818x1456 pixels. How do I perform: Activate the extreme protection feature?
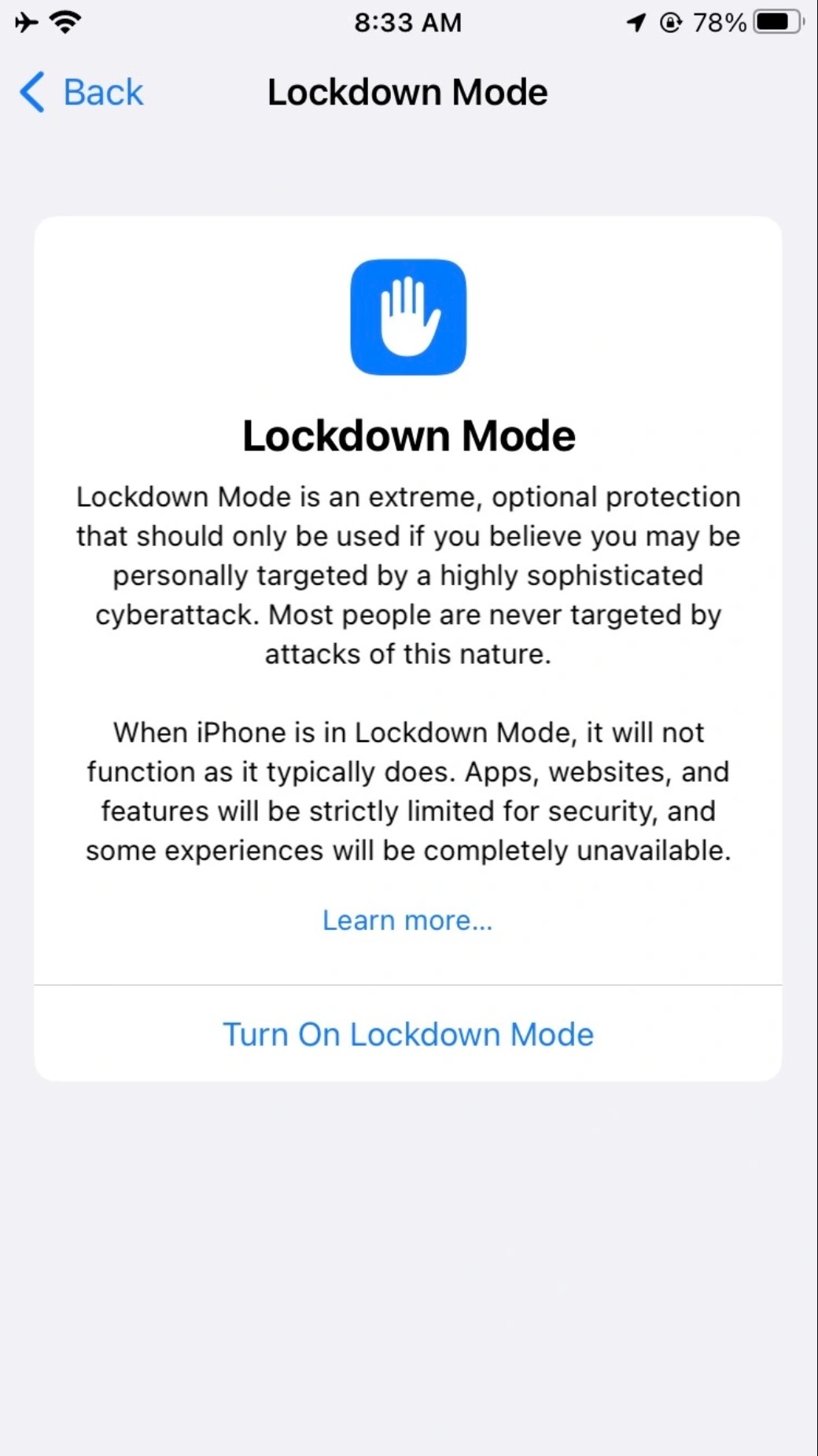click(407, 1034)
